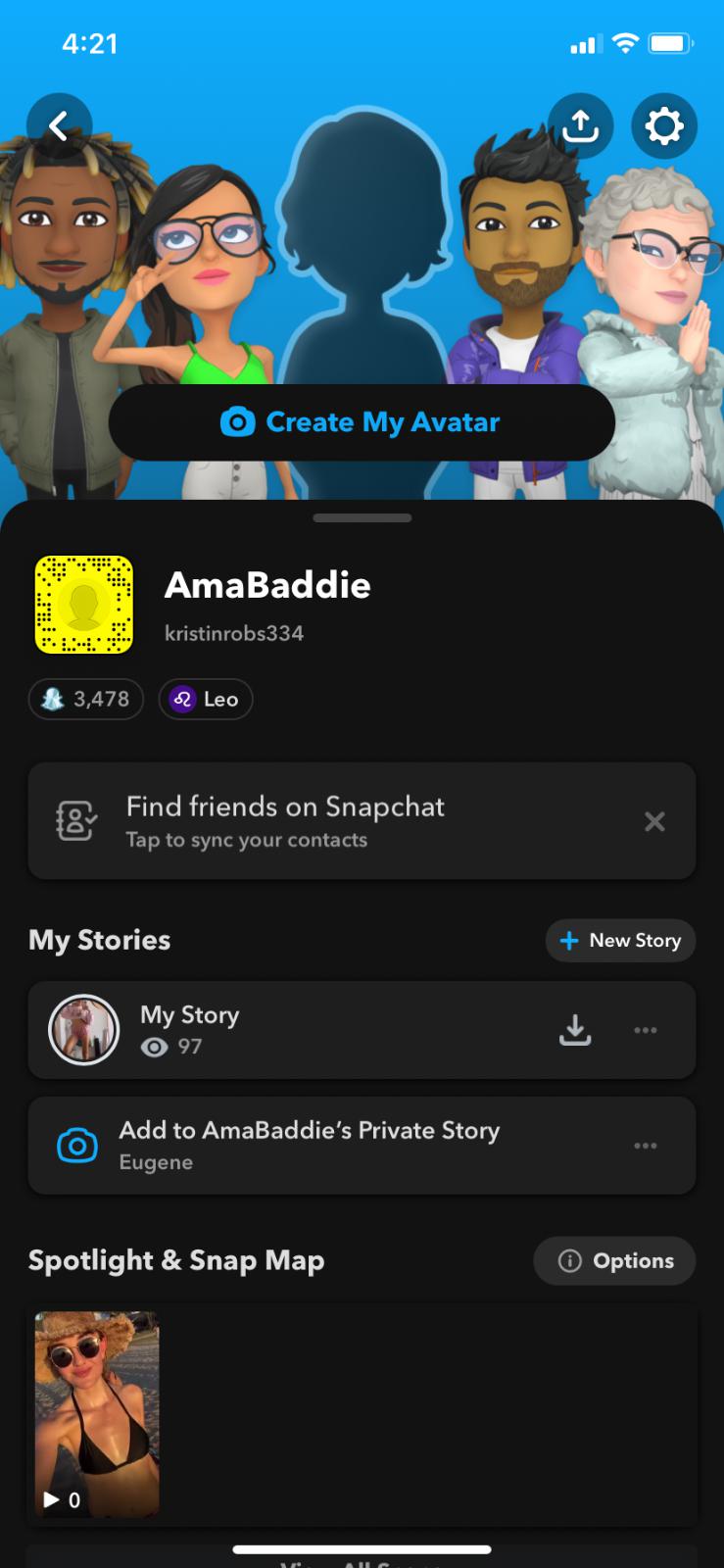Go back using the arrow icon

[x=59, y=125]
